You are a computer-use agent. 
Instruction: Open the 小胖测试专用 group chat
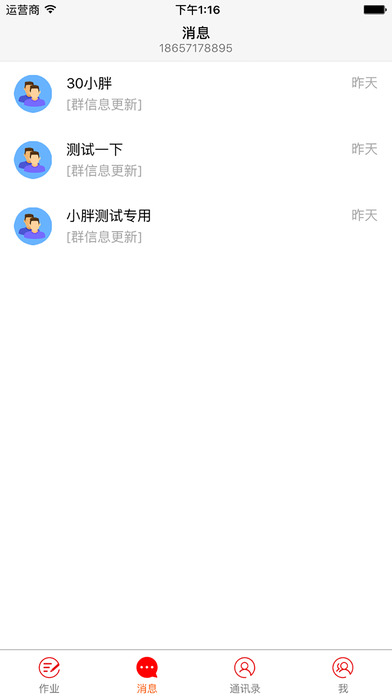click(196, 226)
